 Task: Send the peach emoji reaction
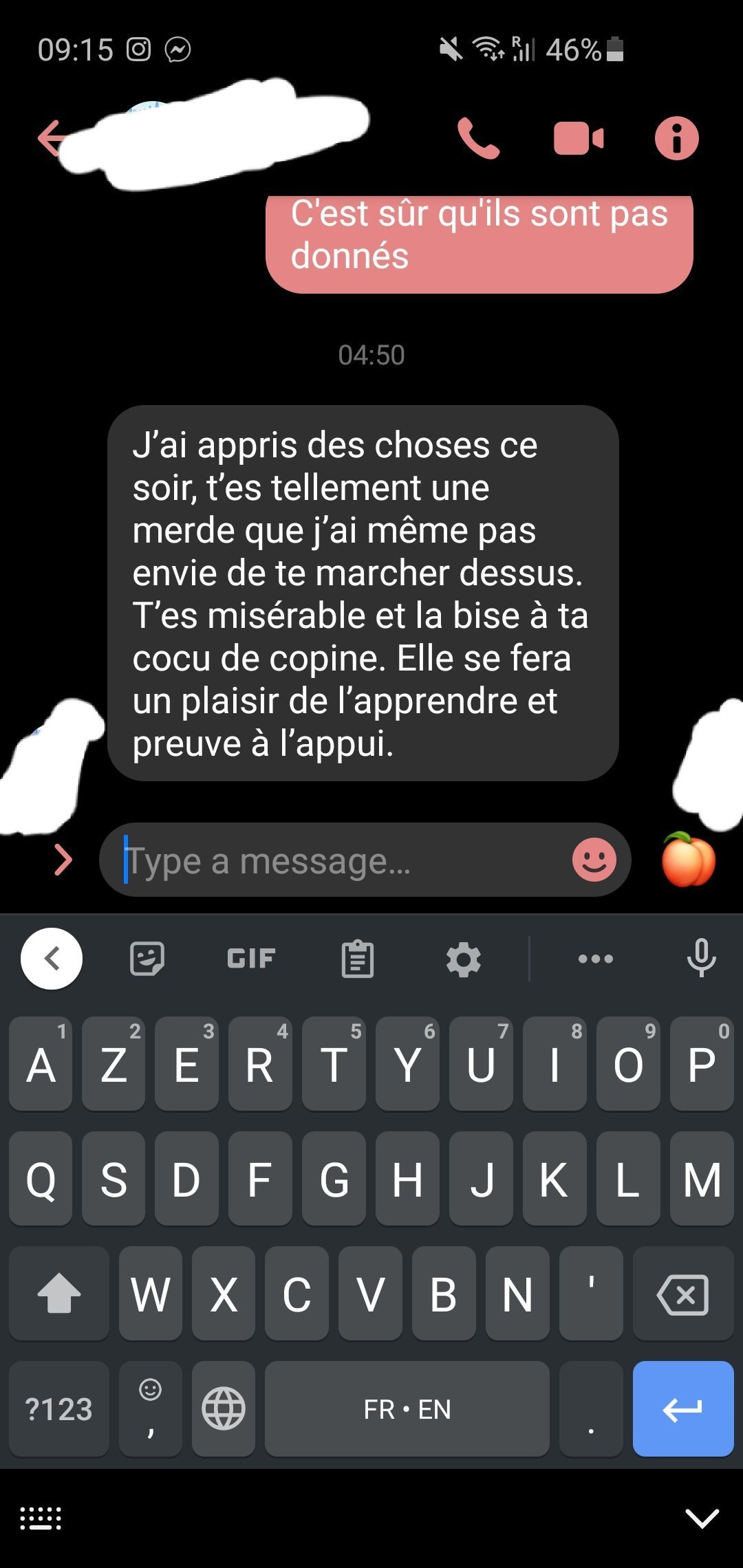(x=688, y=860)
